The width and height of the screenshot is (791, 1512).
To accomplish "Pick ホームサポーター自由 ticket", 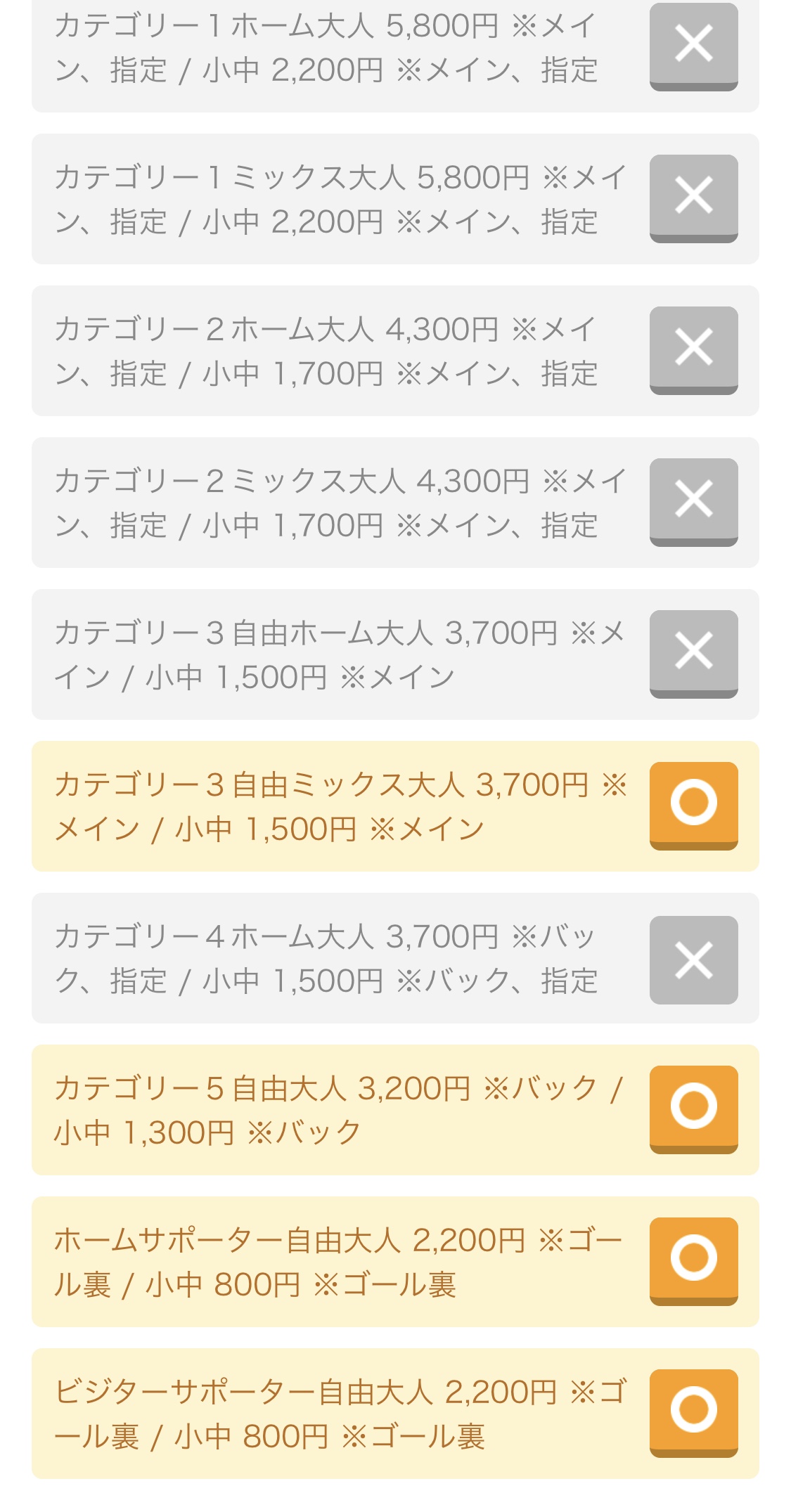I will point(693,1260).
